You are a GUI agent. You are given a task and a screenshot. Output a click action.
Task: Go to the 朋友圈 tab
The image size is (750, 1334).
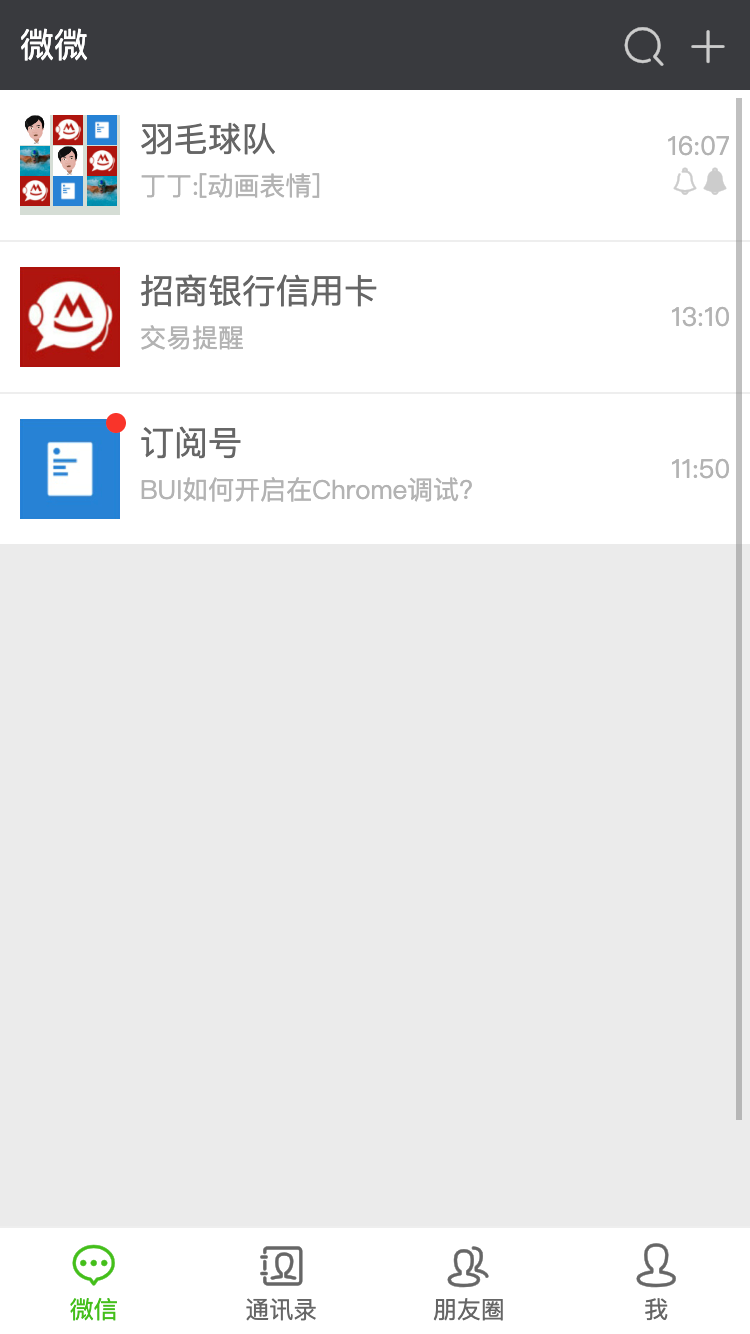click(468, 1282)
